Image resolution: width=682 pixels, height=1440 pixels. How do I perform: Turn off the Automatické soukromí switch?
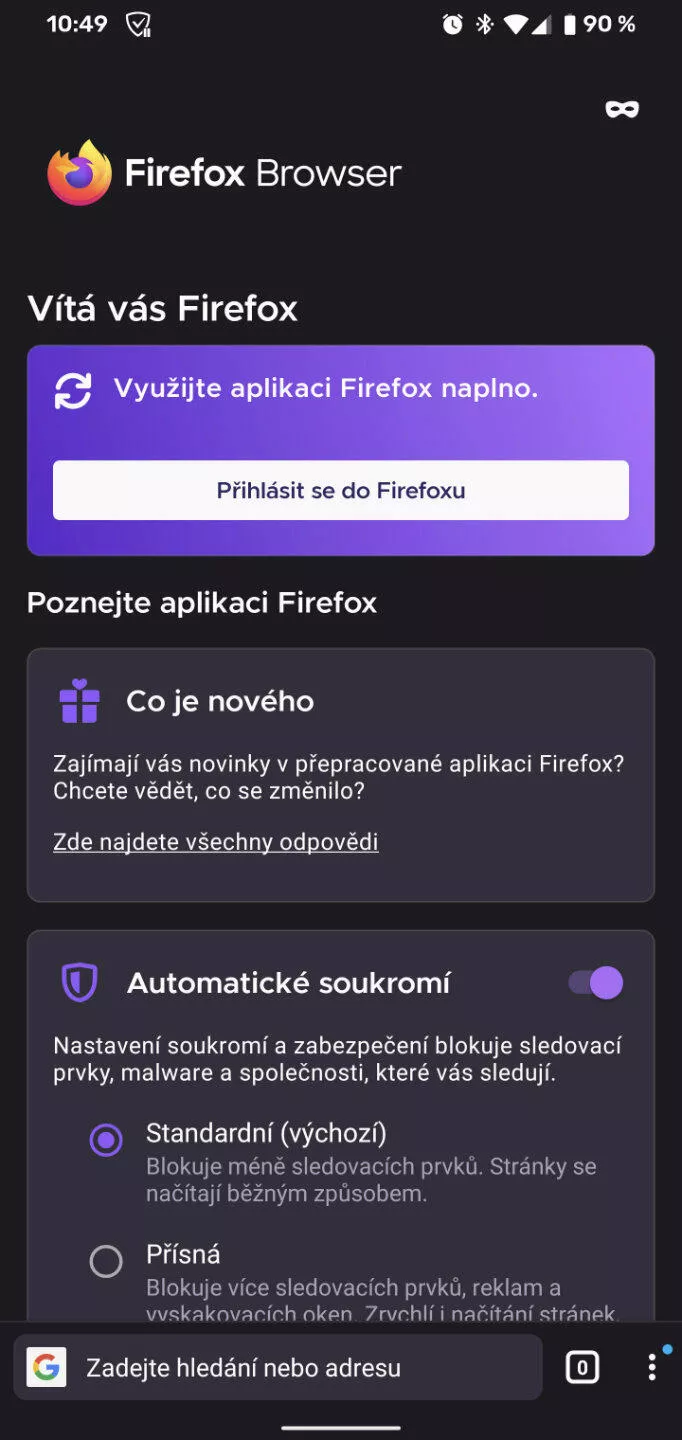596,983
